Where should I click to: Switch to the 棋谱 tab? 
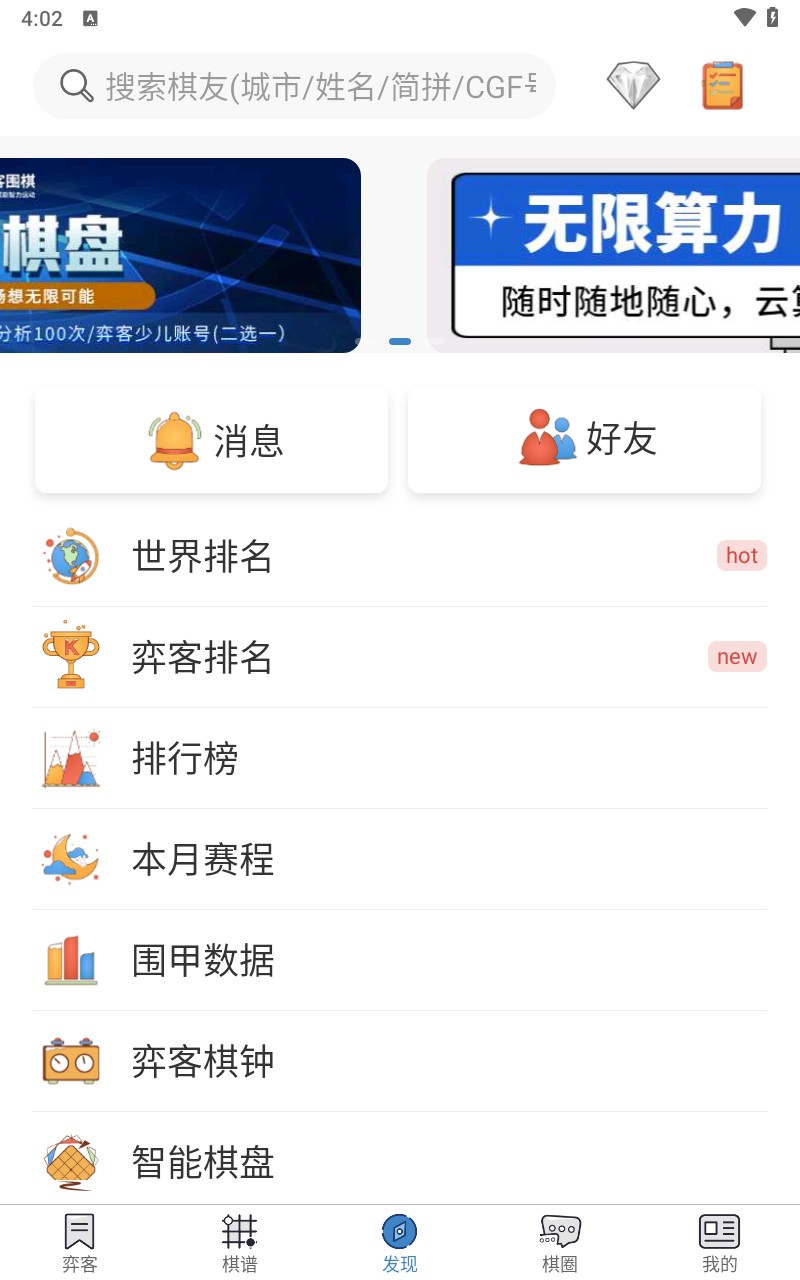pos(240,1240)
